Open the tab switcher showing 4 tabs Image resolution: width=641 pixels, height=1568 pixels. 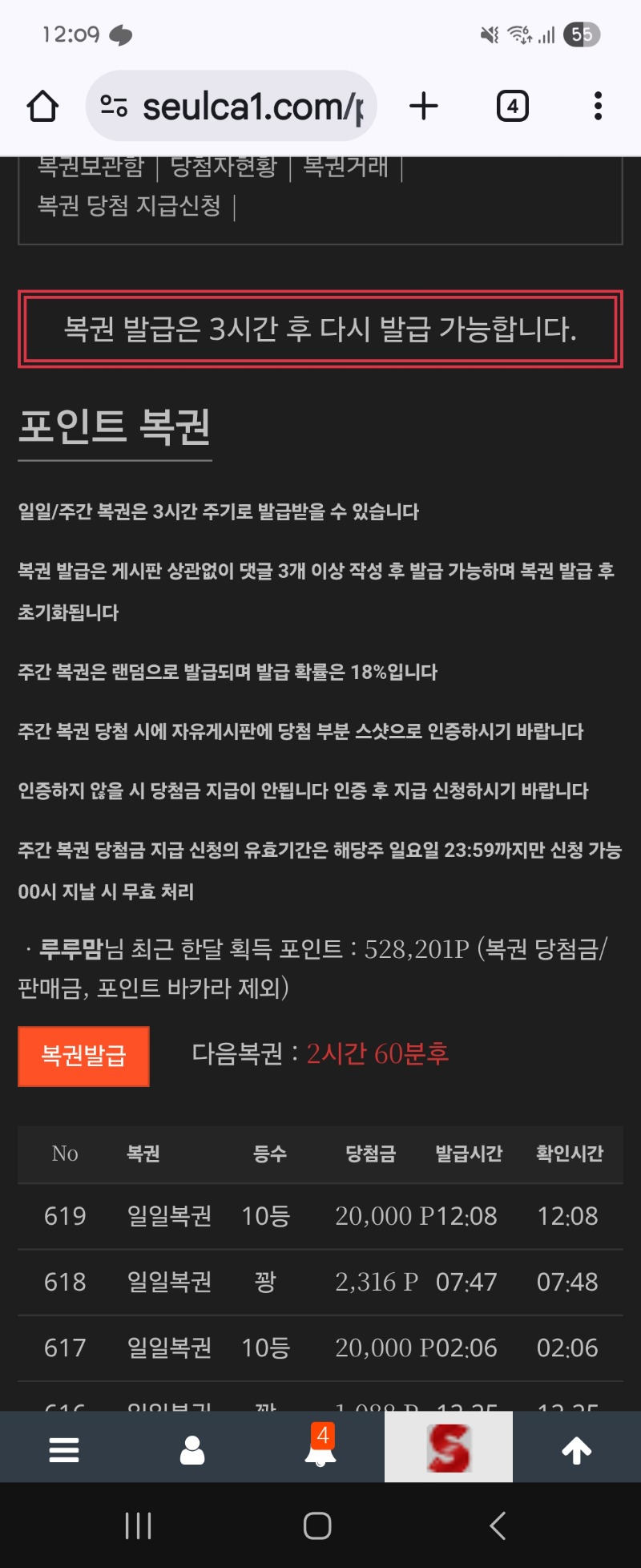coord(512,107)
